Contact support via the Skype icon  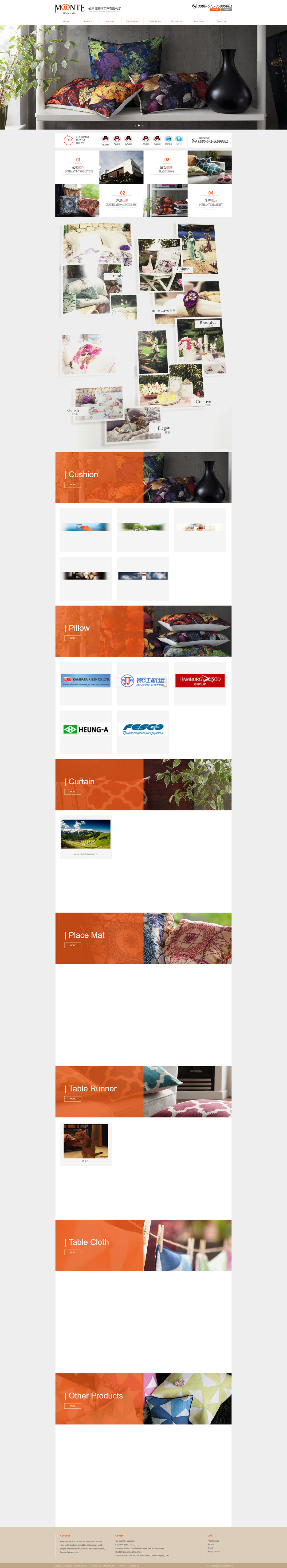(x=179, y=140)
